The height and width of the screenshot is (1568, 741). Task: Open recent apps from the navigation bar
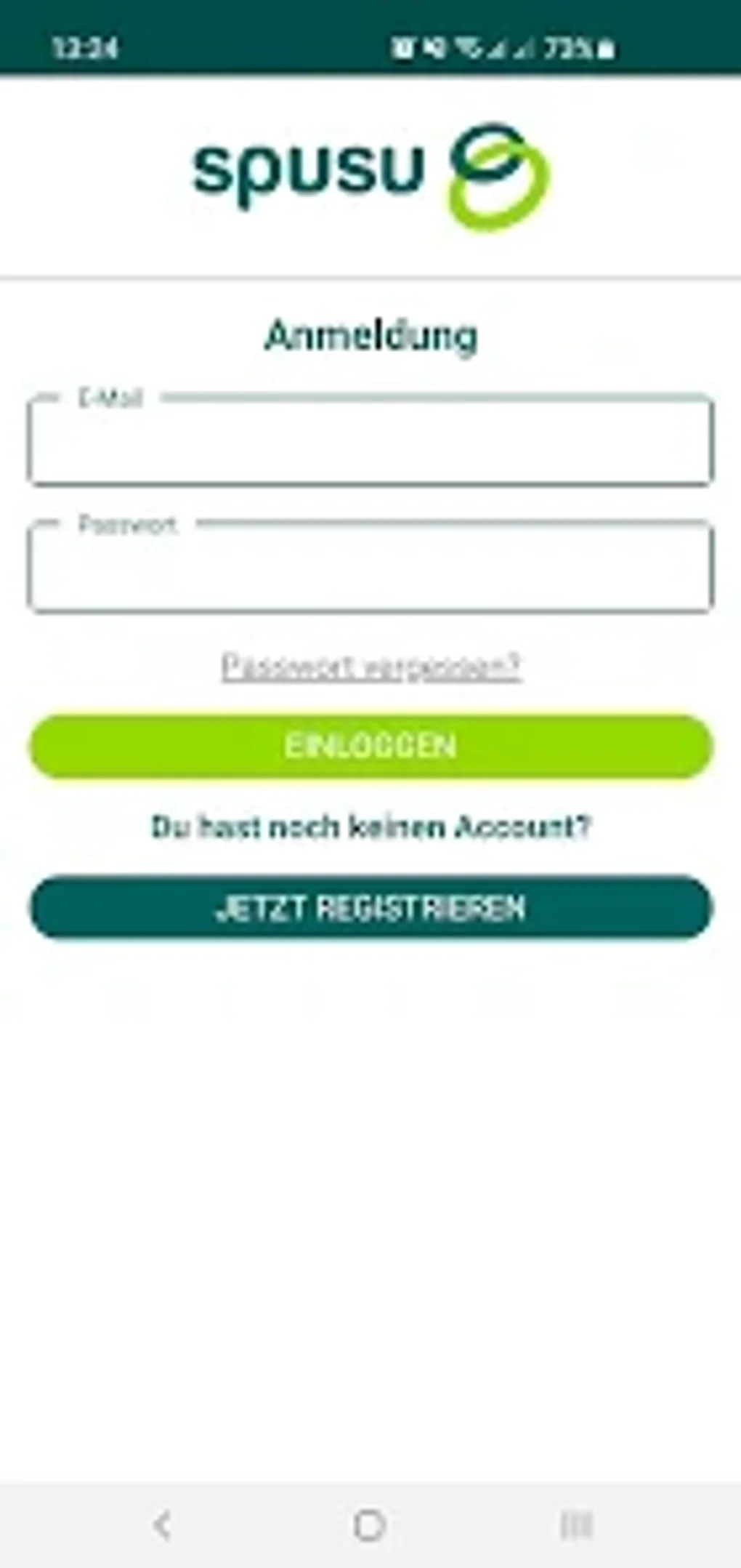pyautogui.click(x=578, y=1524)
